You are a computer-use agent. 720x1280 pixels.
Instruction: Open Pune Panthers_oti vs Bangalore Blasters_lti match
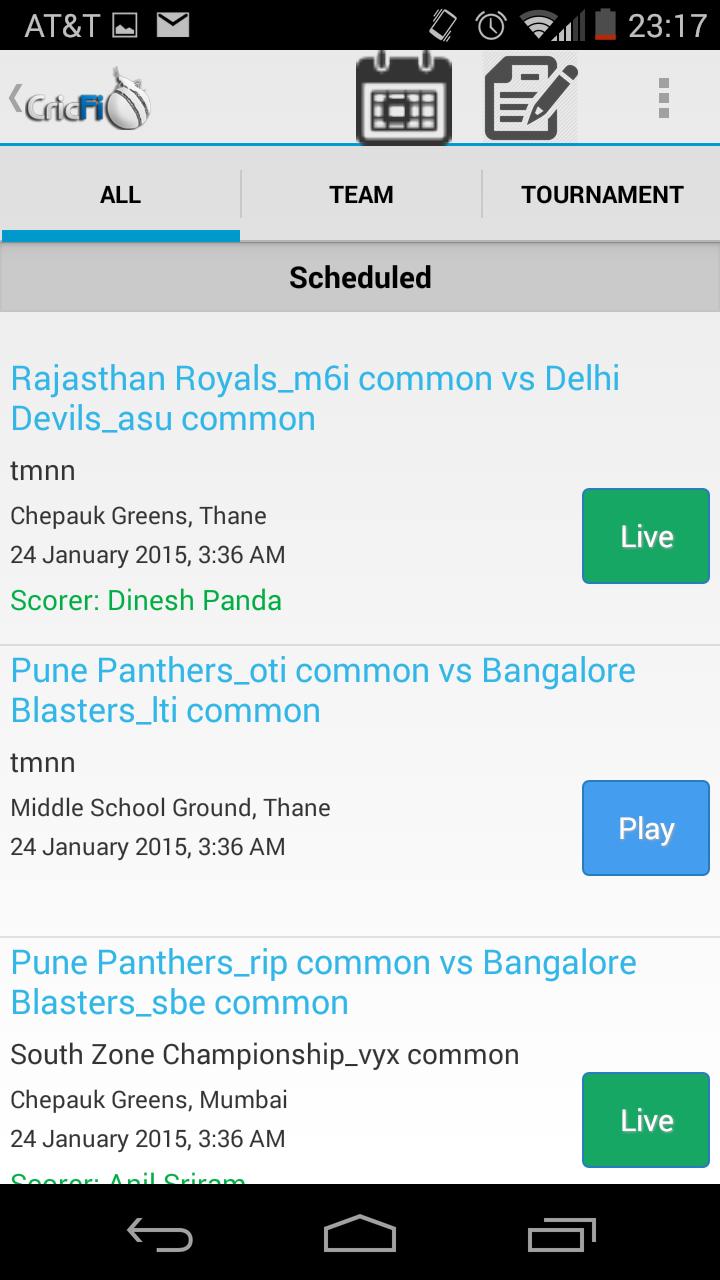click(x=323, y=691)
